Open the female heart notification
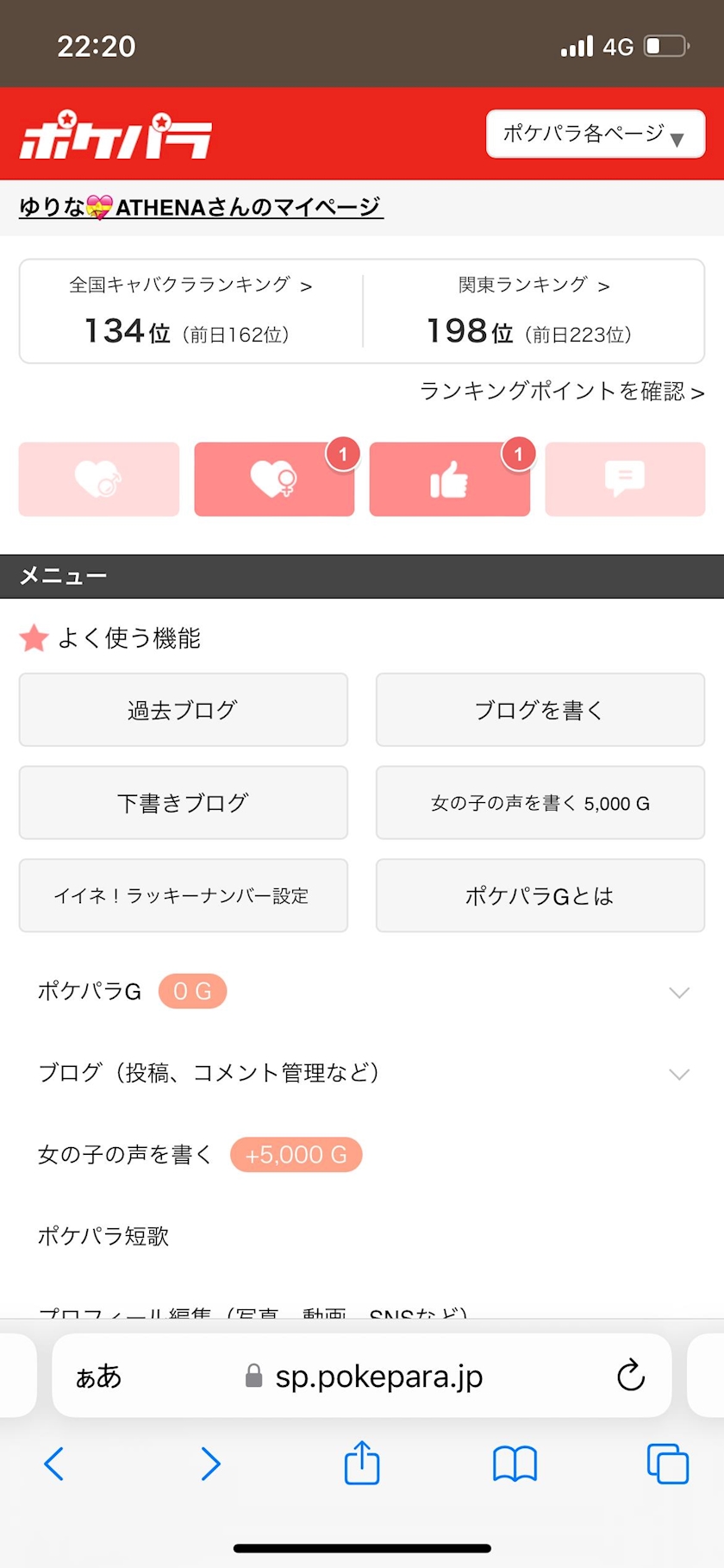 pyautogui.click(x=274, y=480)
